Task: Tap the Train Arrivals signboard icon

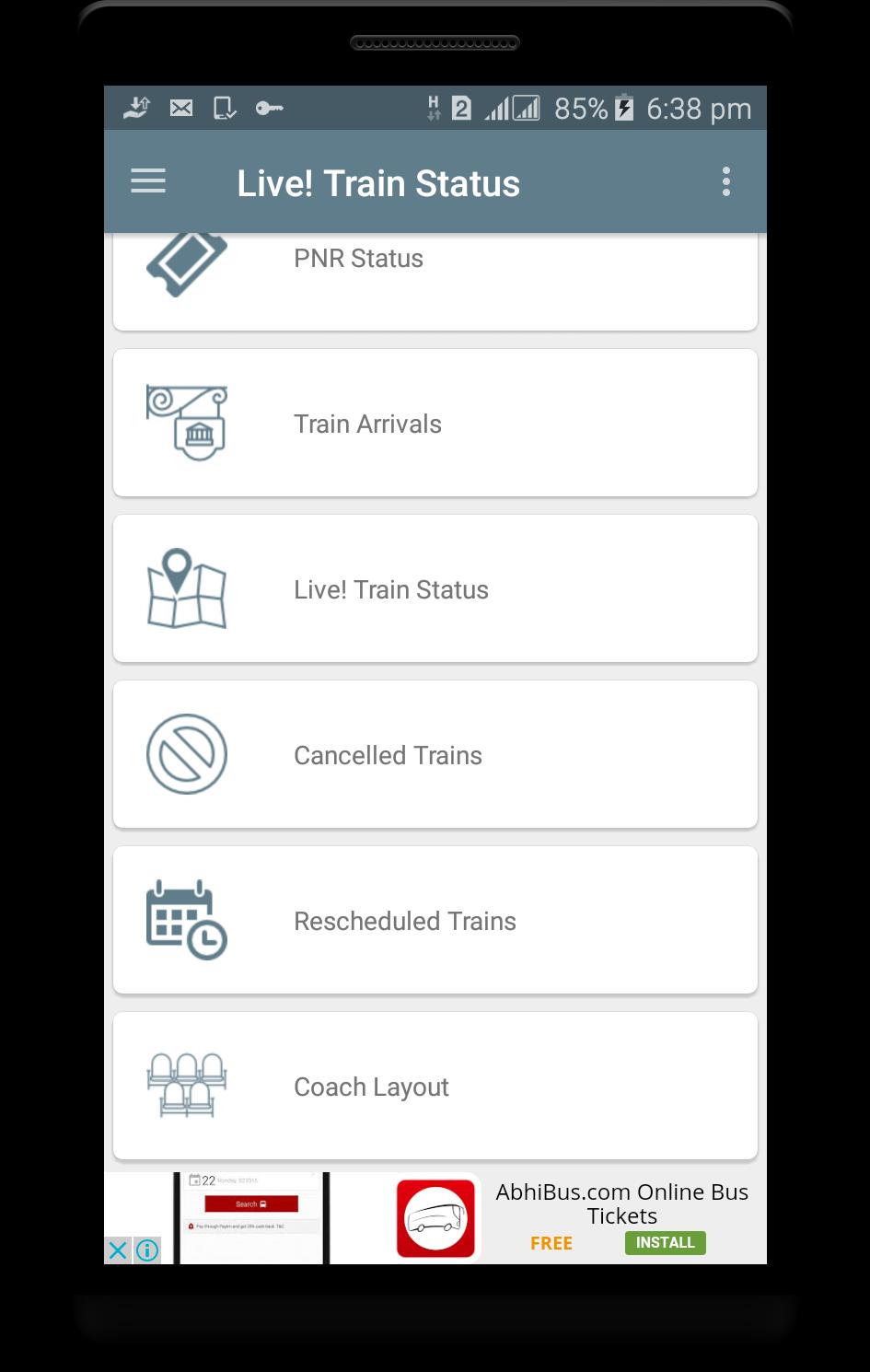Action: [x=187, y=423]
